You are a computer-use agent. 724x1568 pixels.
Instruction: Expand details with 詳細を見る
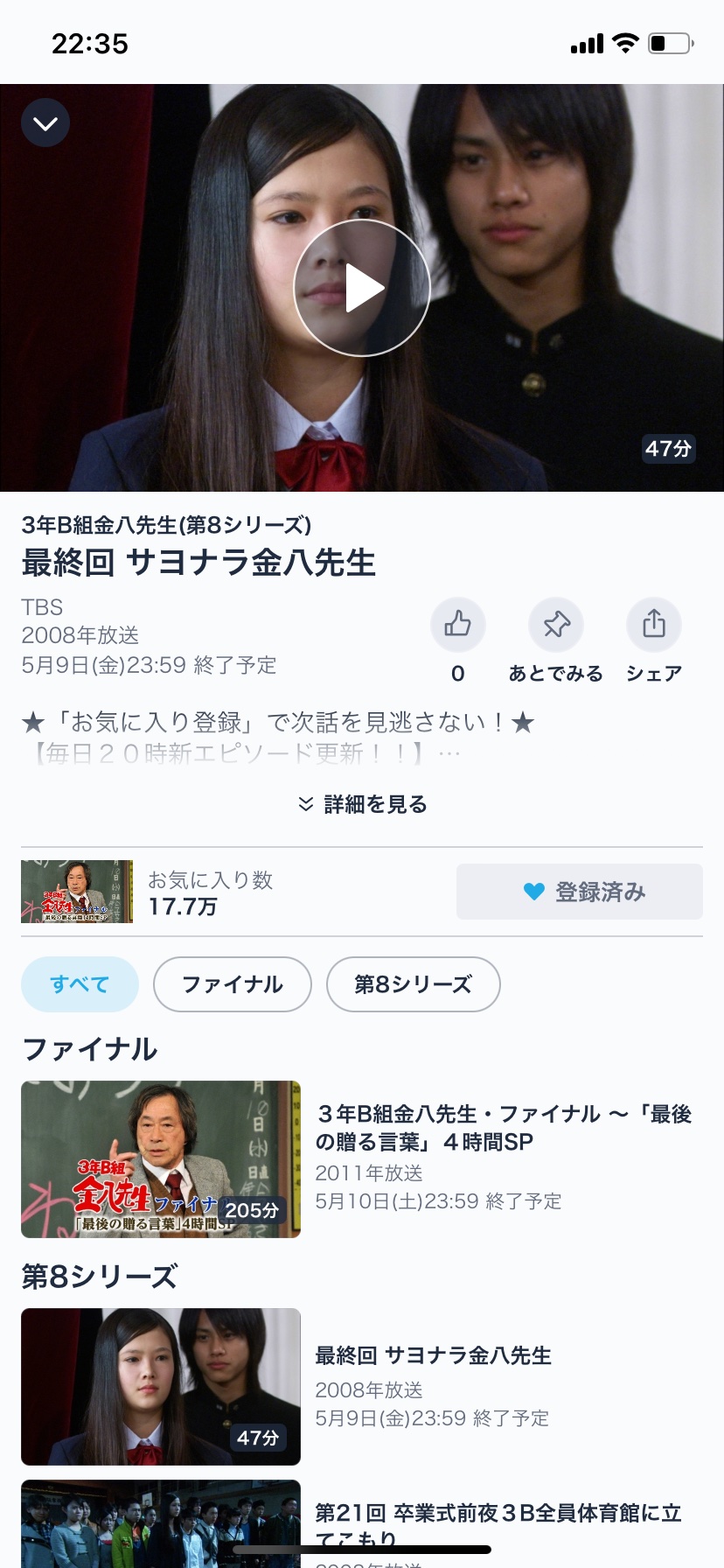362,804
